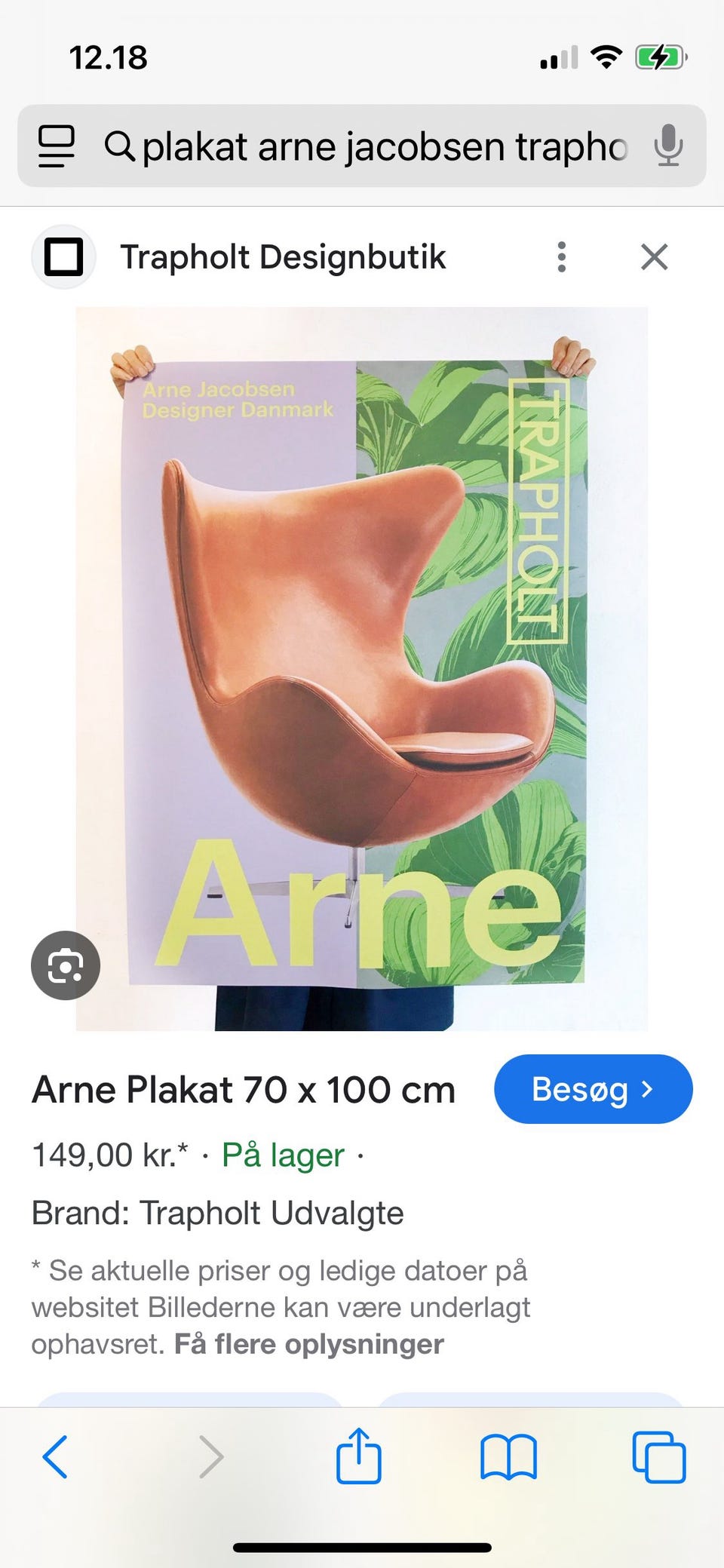Viewport: 724px width, 1568px height.
Task: Tap the Trapholt store logo square
Action: click(x=63, y=256)
